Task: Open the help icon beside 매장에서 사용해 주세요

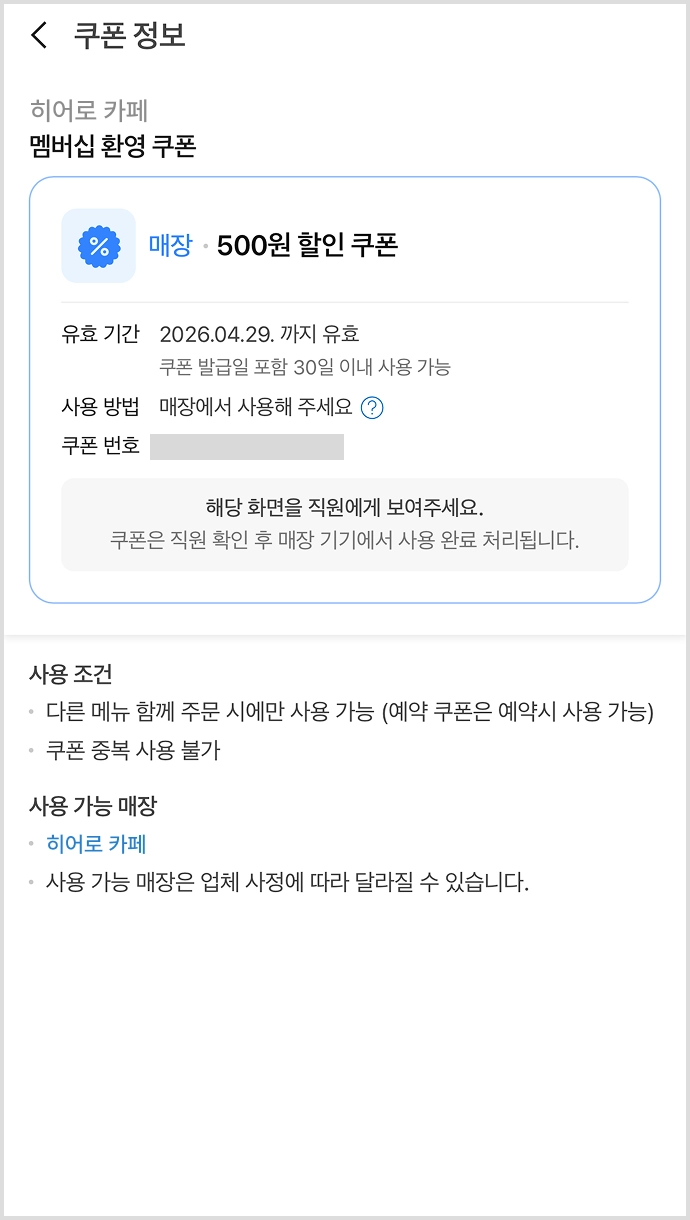Action: click(372, 408)
